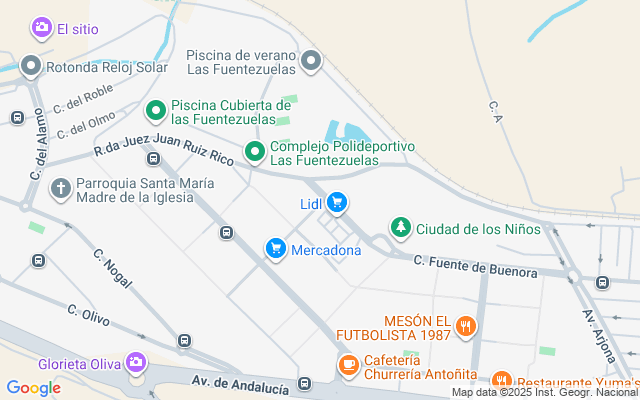Open Piscina Cubierta de las Fuentezuelas marker

point(155,111)
